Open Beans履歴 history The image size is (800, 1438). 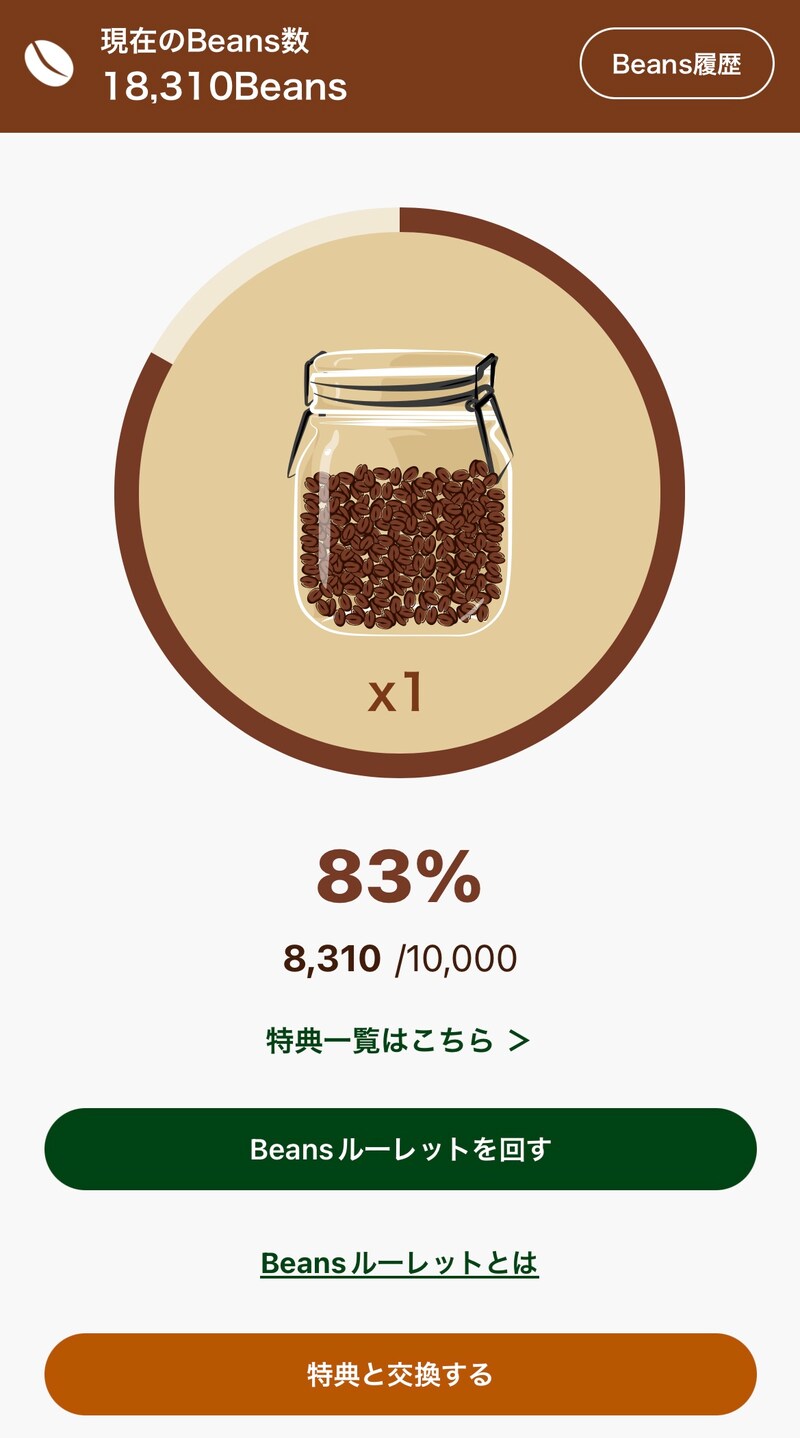pos(675,62)
